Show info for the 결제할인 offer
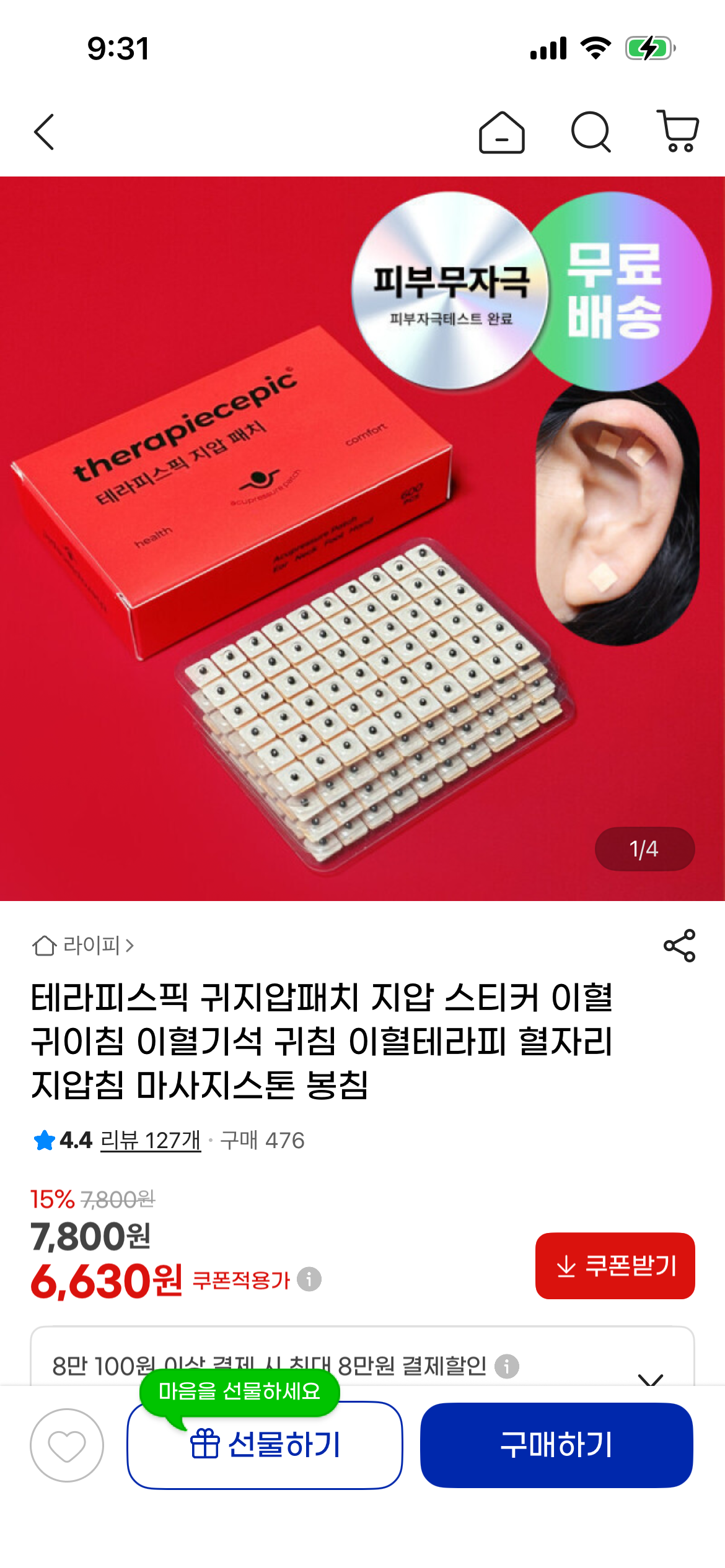The height and width of the screenshot is (1568, 725). [507, 1366]
